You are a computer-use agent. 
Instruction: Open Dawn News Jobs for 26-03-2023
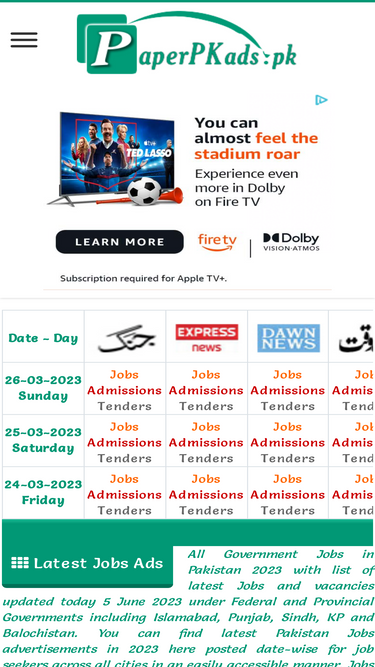coord(288,375)
